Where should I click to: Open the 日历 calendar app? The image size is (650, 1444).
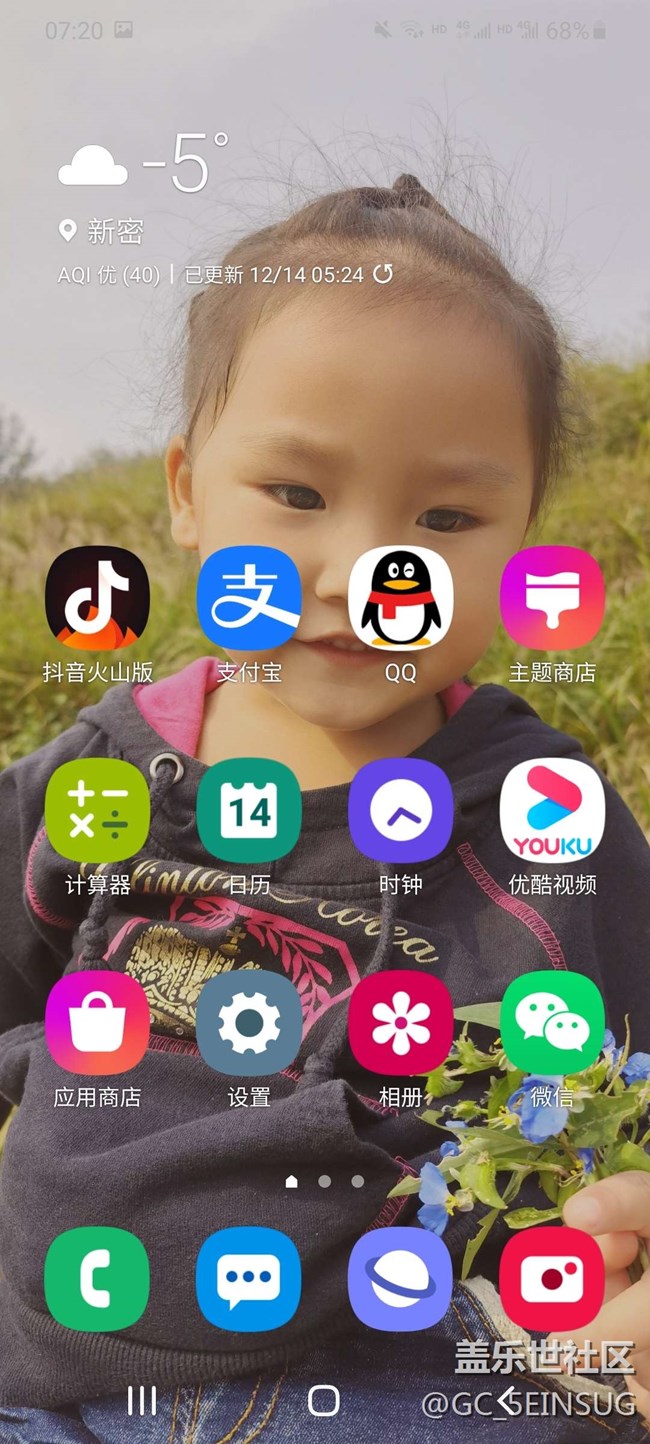point(249,810)
